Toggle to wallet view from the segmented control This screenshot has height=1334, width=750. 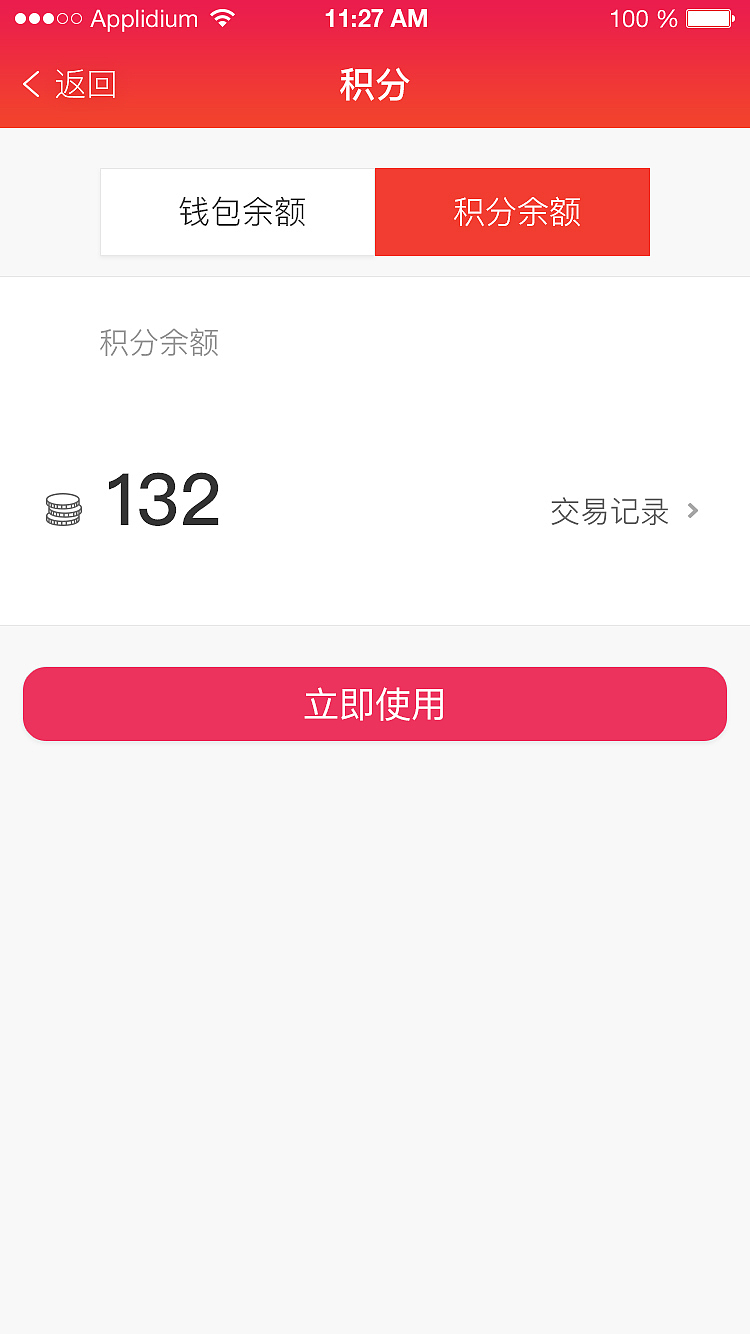(x=237, y=211)
